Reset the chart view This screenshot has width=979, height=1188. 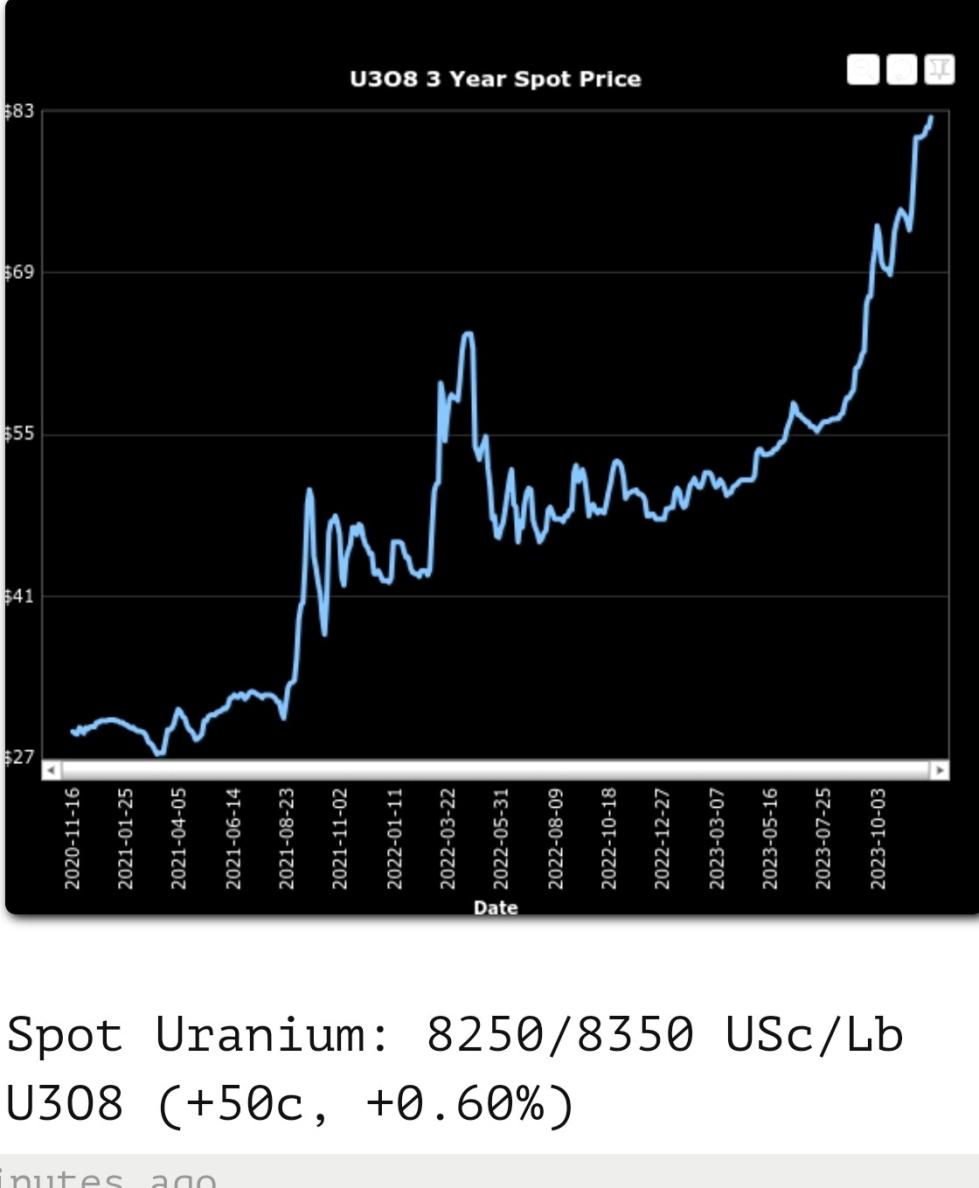click(900, 70)
